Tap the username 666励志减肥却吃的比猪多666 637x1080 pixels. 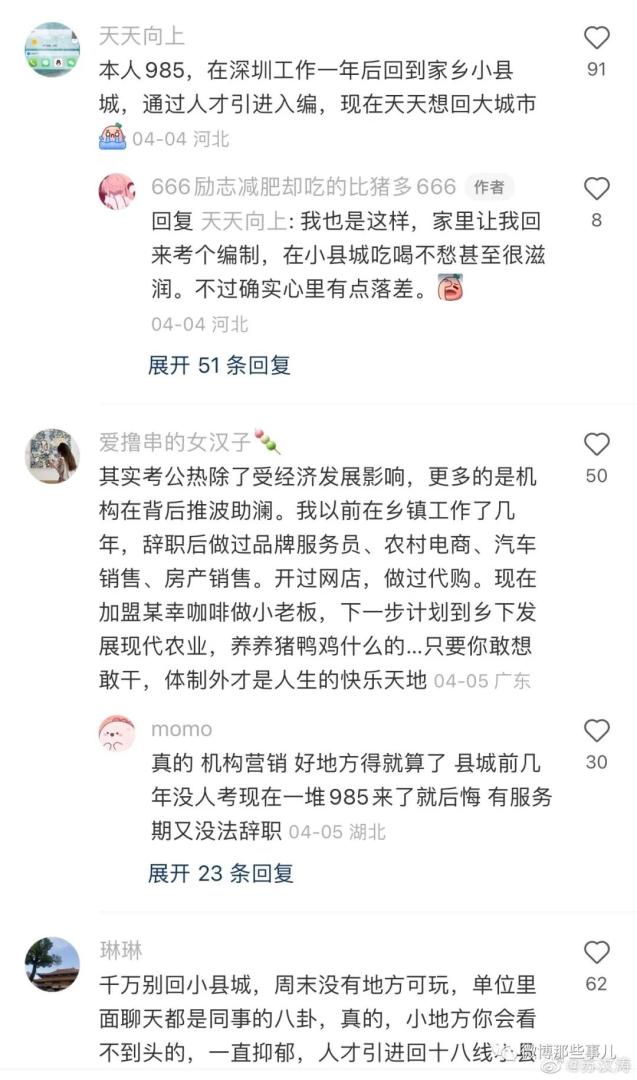[303, 187]
